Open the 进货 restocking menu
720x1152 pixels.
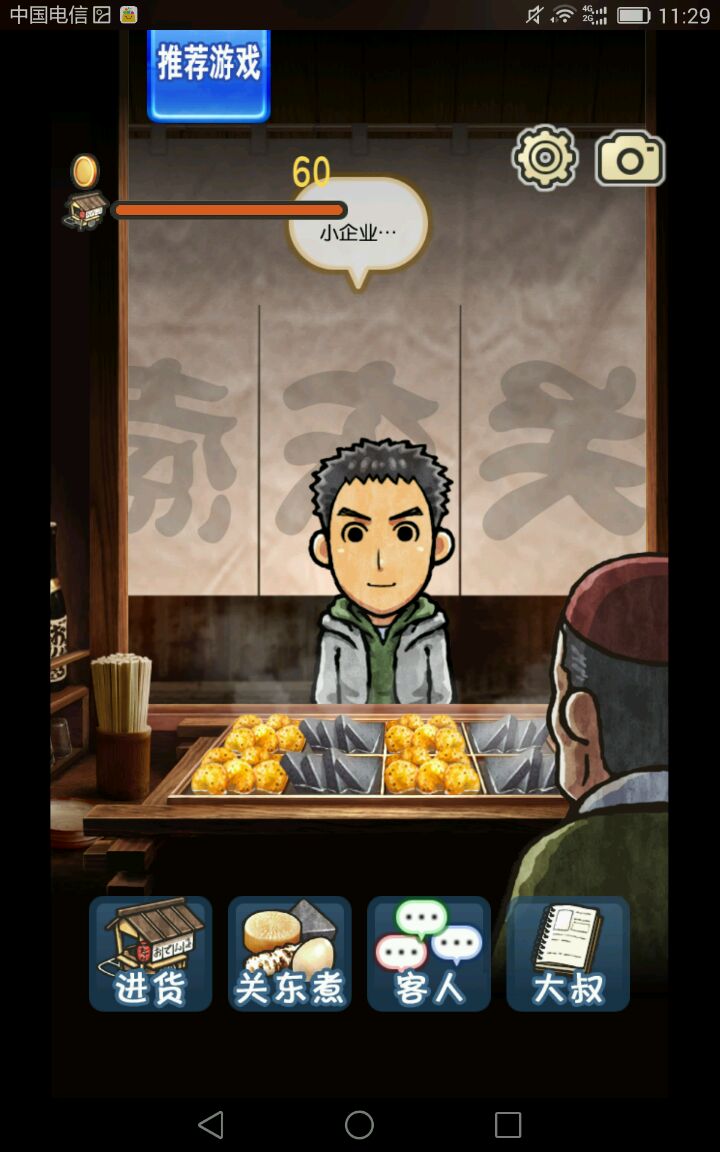(x=150, y=953)
